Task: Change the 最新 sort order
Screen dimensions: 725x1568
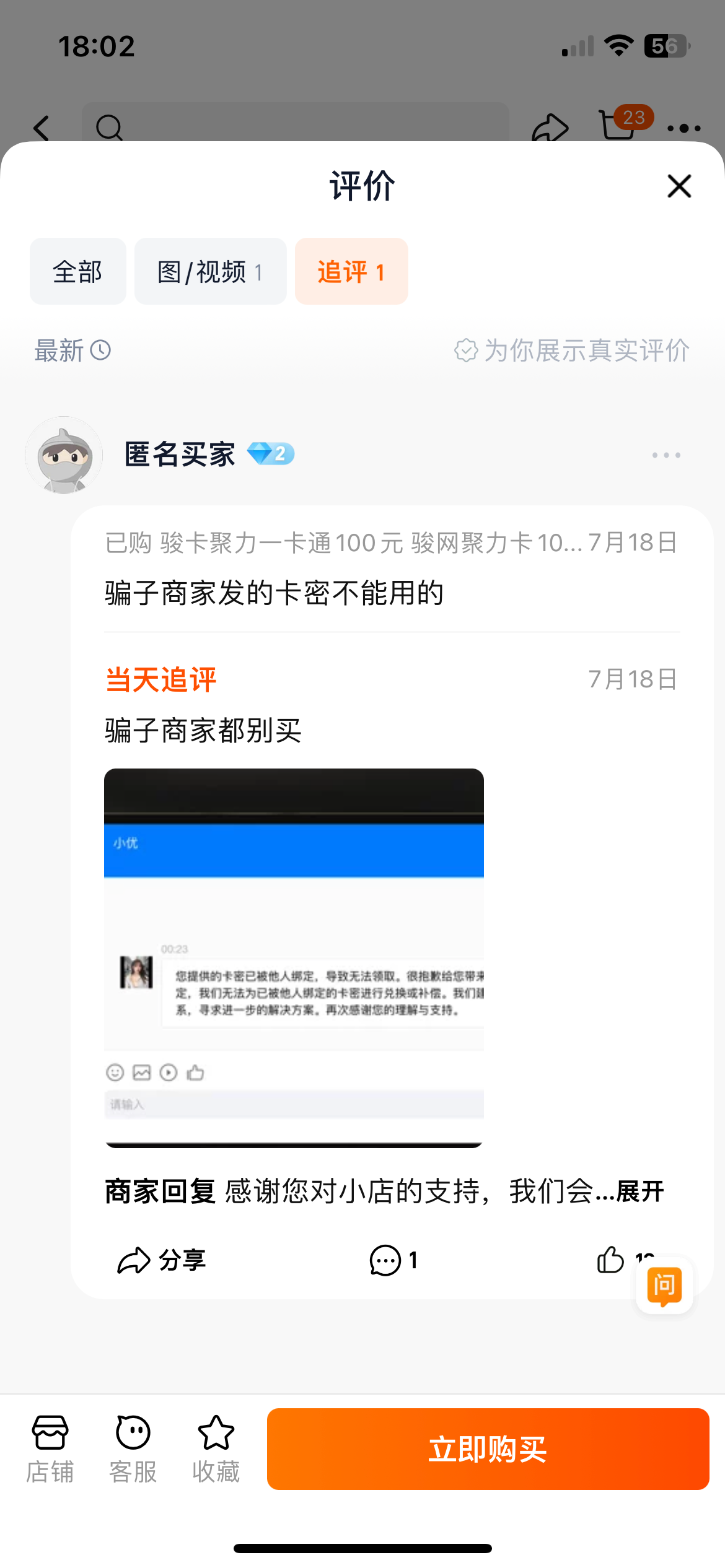Action: tap(72, 351)
